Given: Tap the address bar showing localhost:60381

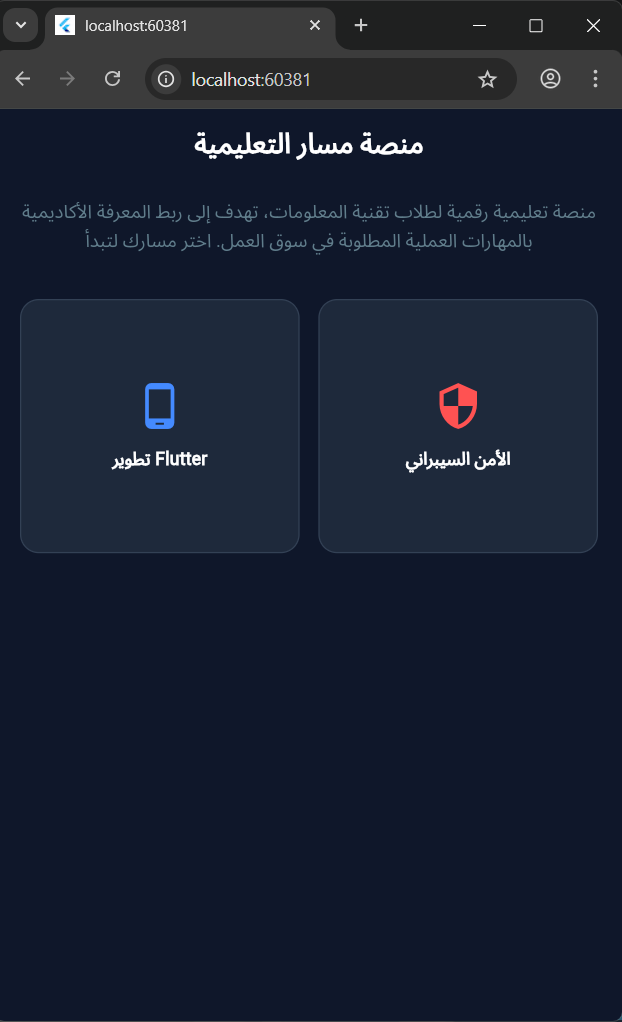Looking at the screenshot, I should (x=331, y=80).
